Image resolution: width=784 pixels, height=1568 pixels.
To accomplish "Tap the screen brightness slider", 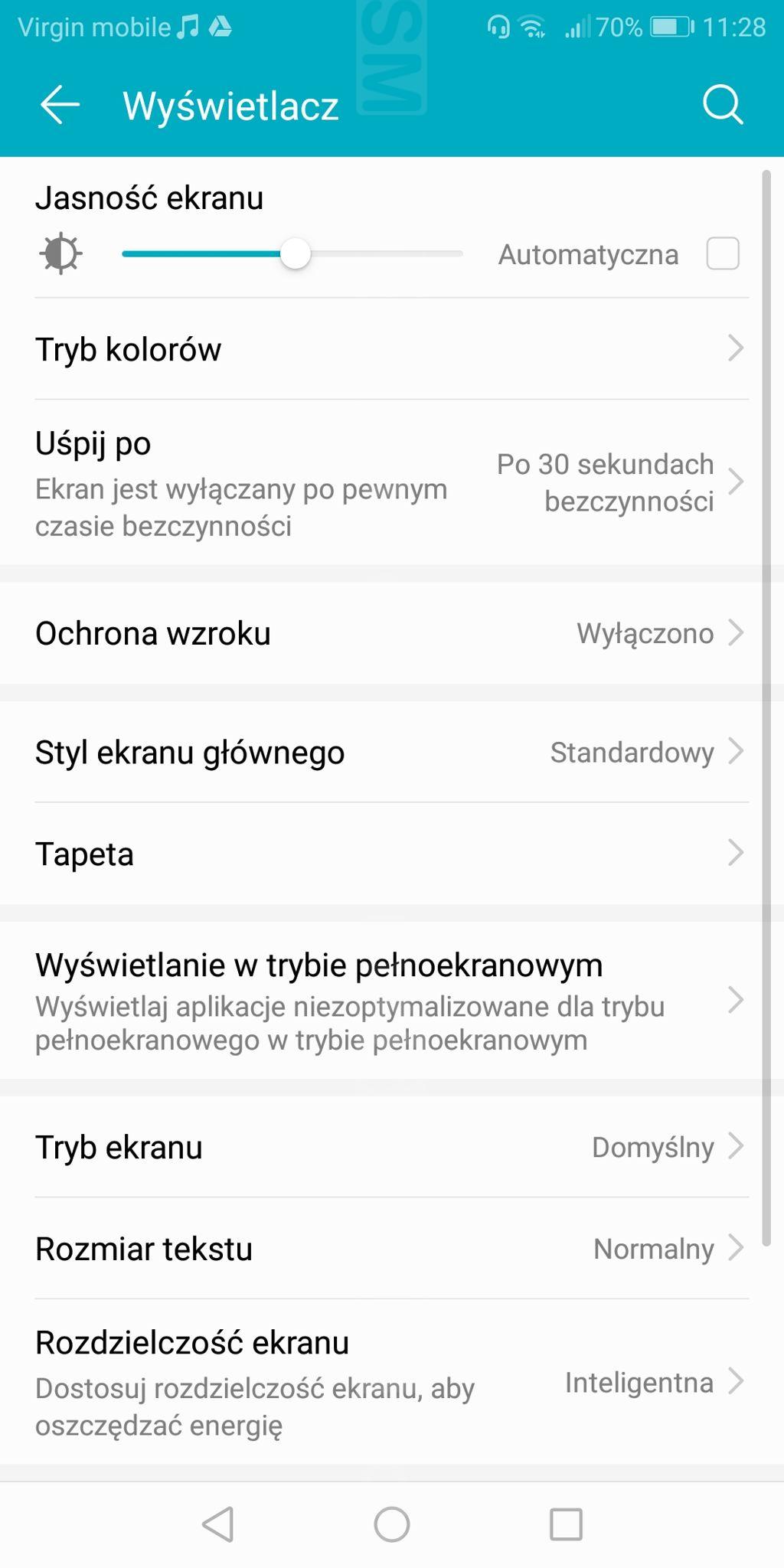I will (x=293, y=254).
